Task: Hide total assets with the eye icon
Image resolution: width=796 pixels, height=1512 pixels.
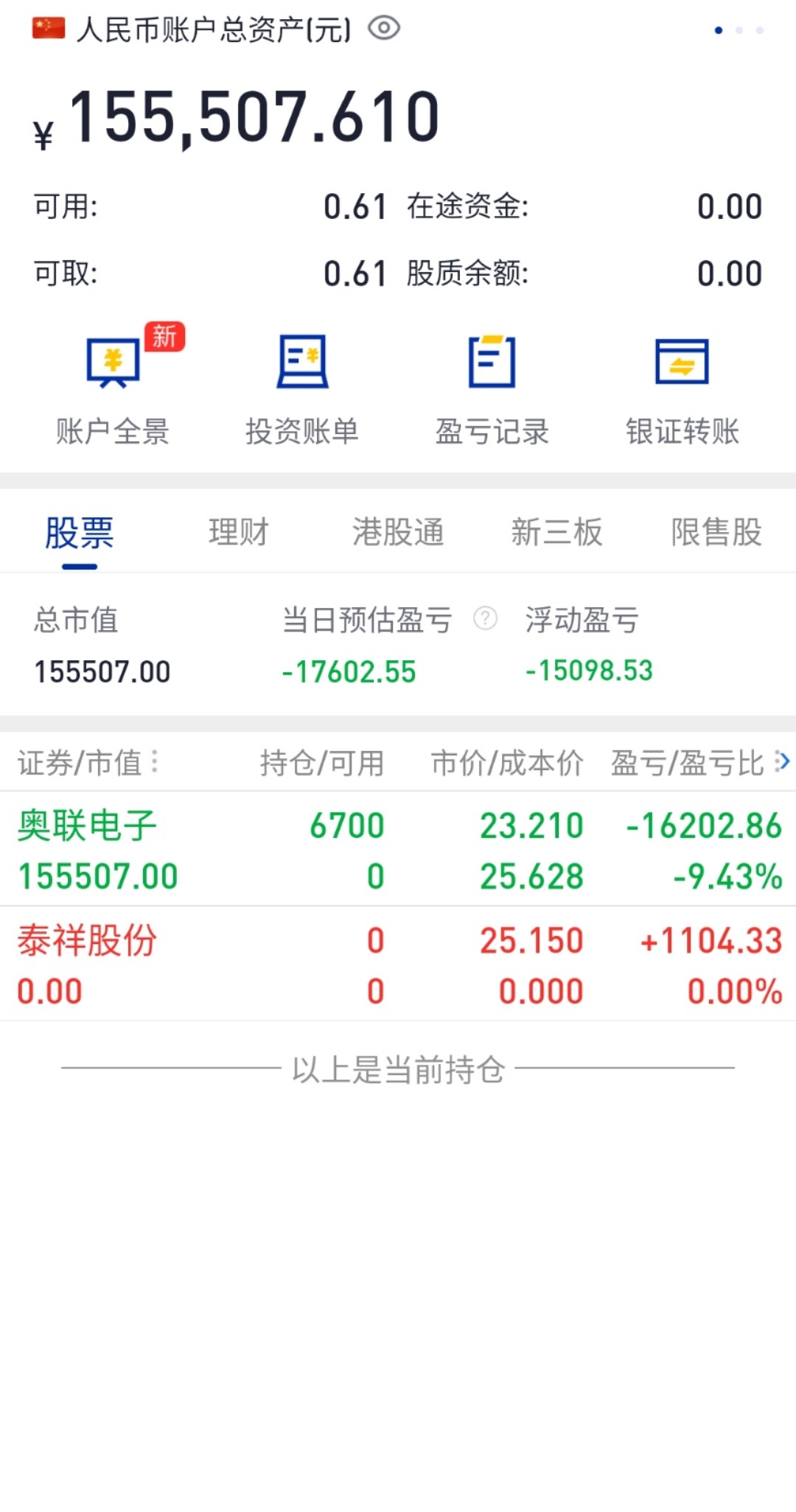Action: click(x=384, y=29)
